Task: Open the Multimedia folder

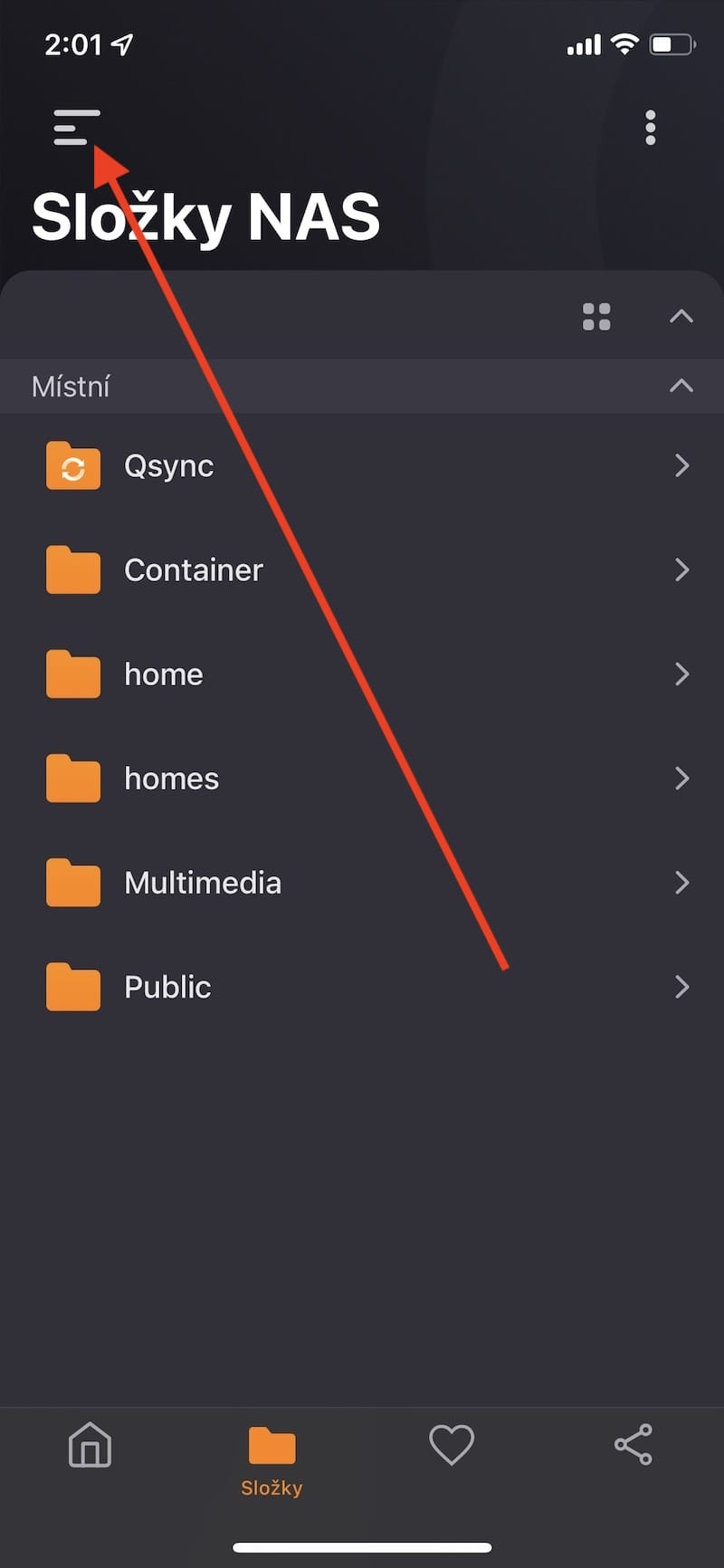Action: (362, 883)
